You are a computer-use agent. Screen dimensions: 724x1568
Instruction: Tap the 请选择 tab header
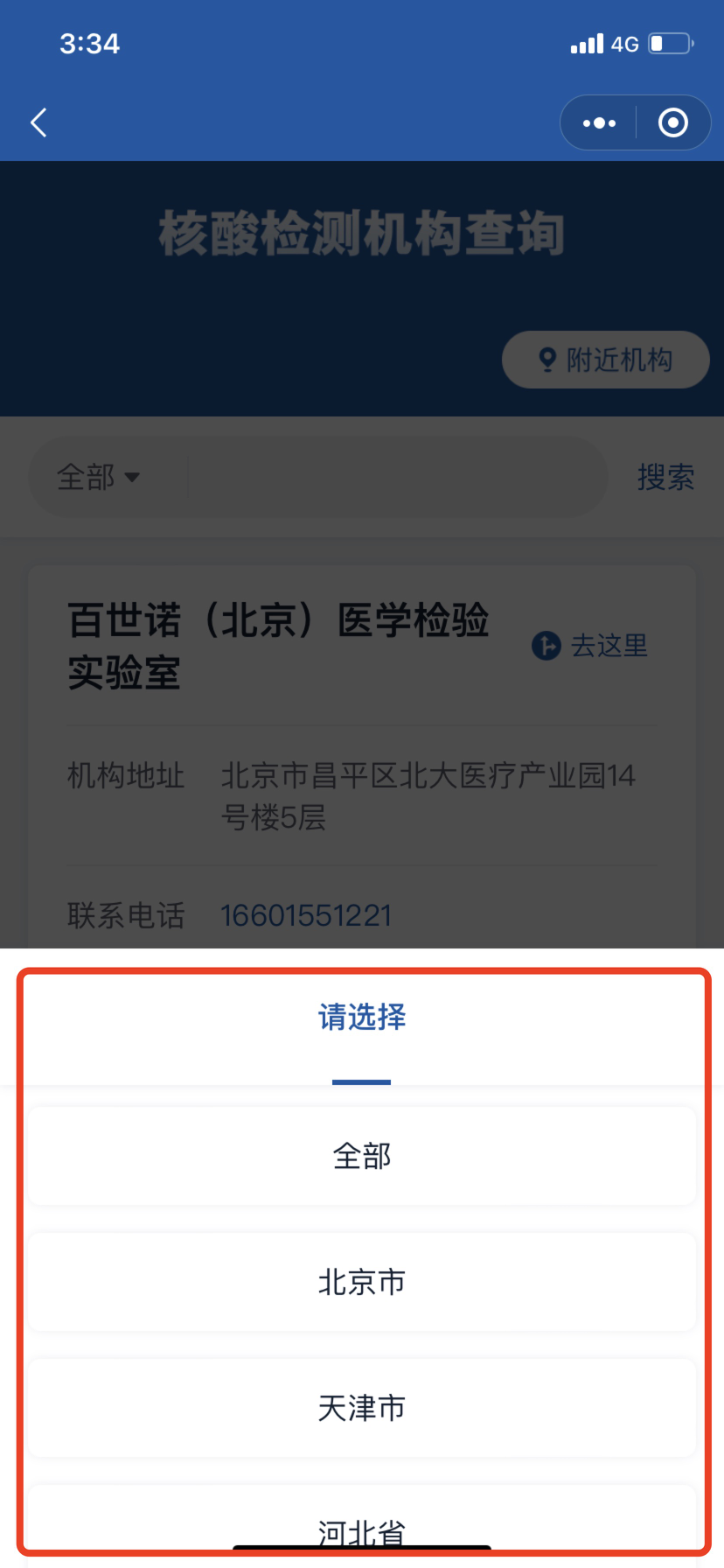pos(362,1018)
